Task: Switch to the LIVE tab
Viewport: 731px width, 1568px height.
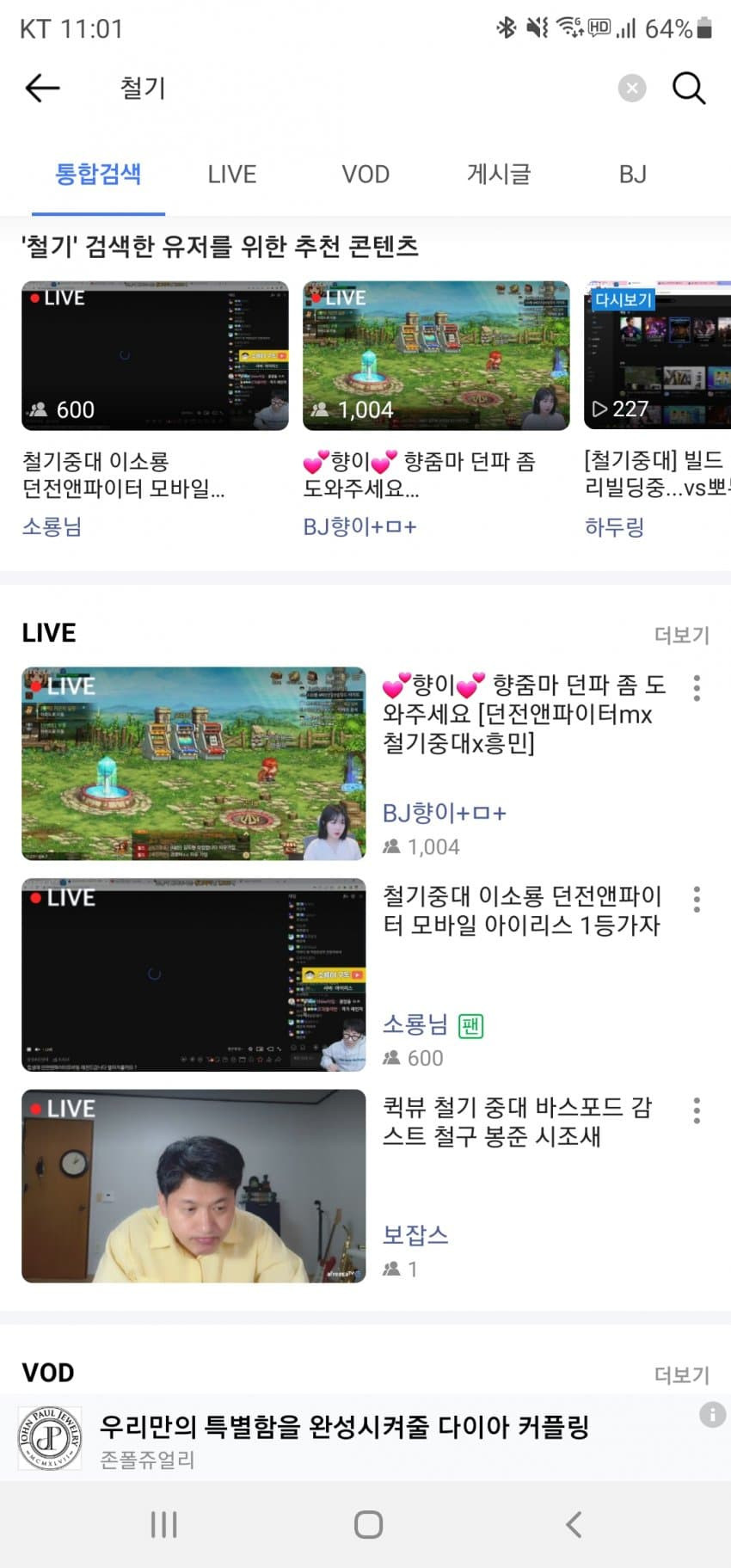Action: point(232,175)
